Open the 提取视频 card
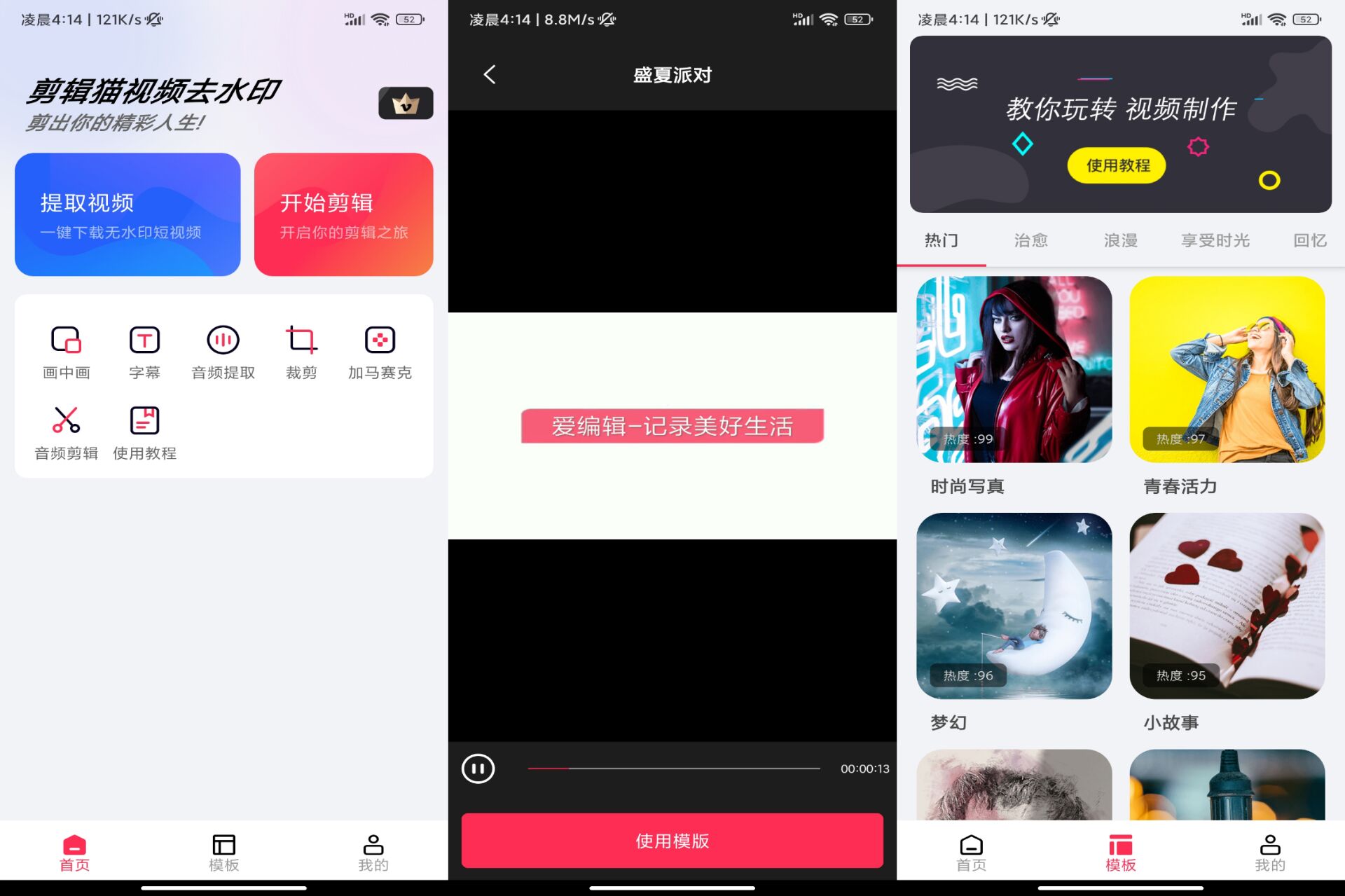Viewport: 1345px width, 896px height. pyautogui.click(x=127, y=214)
